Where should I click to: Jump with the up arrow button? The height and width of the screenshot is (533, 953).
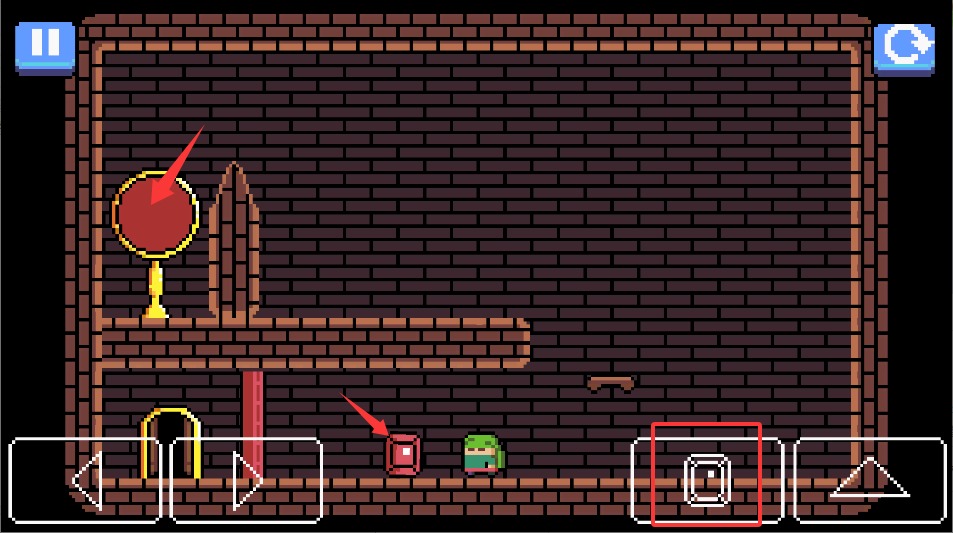pyautogui.click(x=869, y=480)
